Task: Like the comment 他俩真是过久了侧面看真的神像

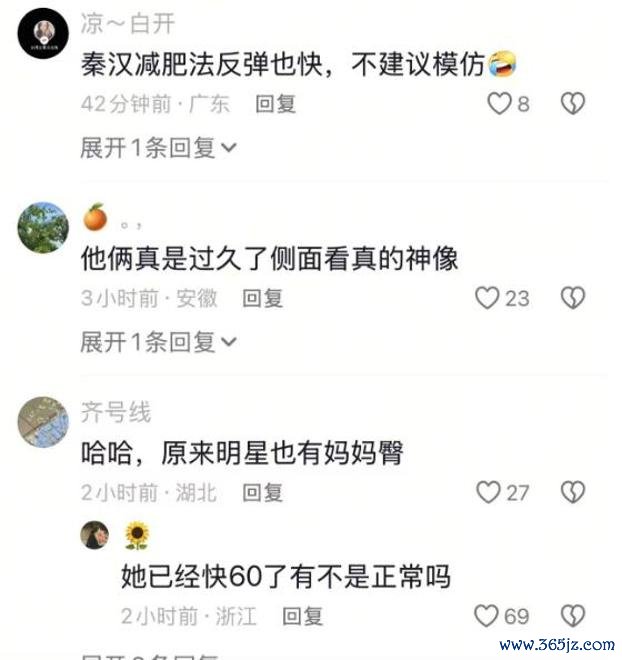Action: [x=487, y=297]
